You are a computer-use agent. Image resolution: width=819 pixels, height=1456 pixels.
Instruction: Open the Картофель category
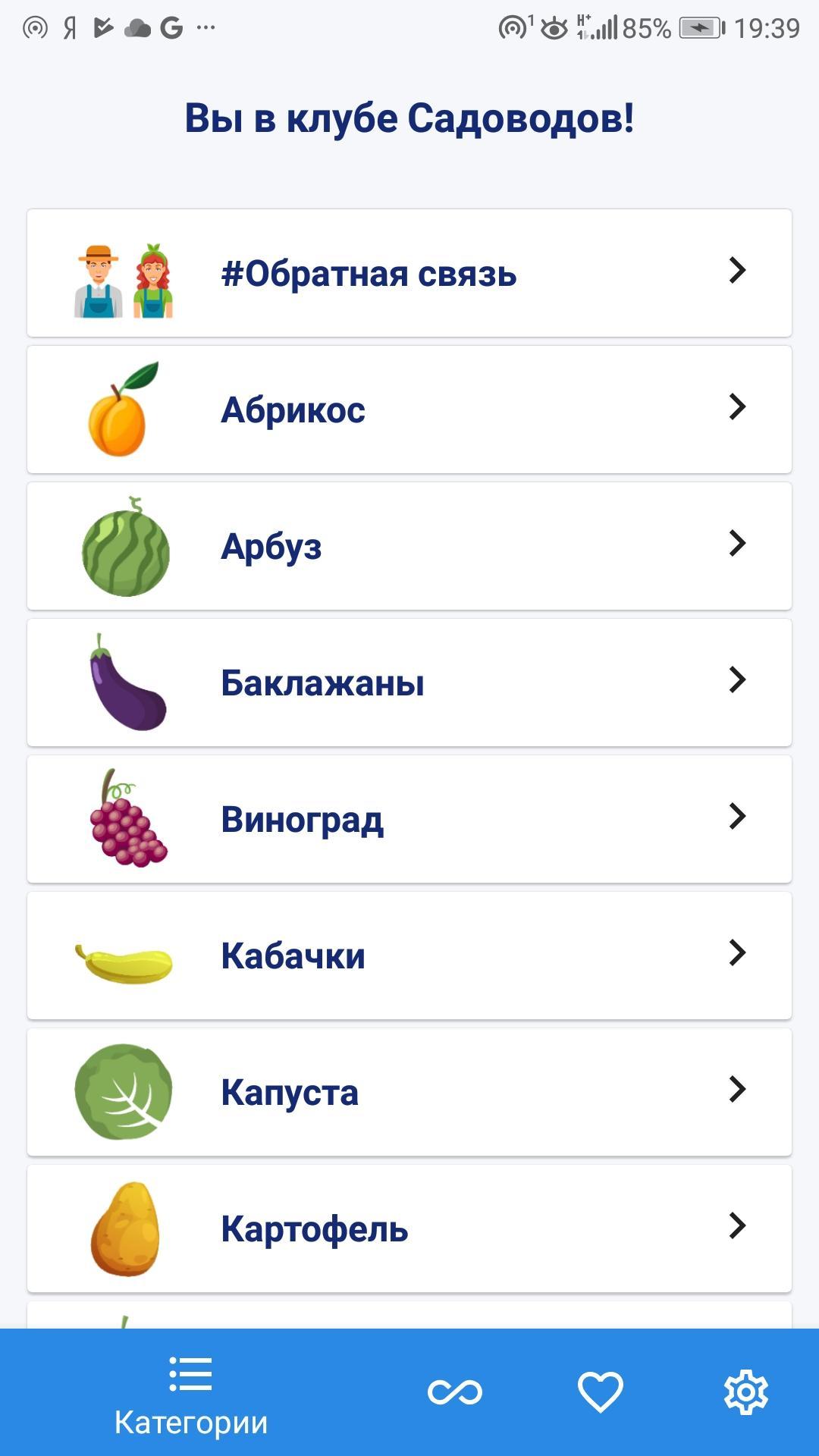tap(409, 1228)
